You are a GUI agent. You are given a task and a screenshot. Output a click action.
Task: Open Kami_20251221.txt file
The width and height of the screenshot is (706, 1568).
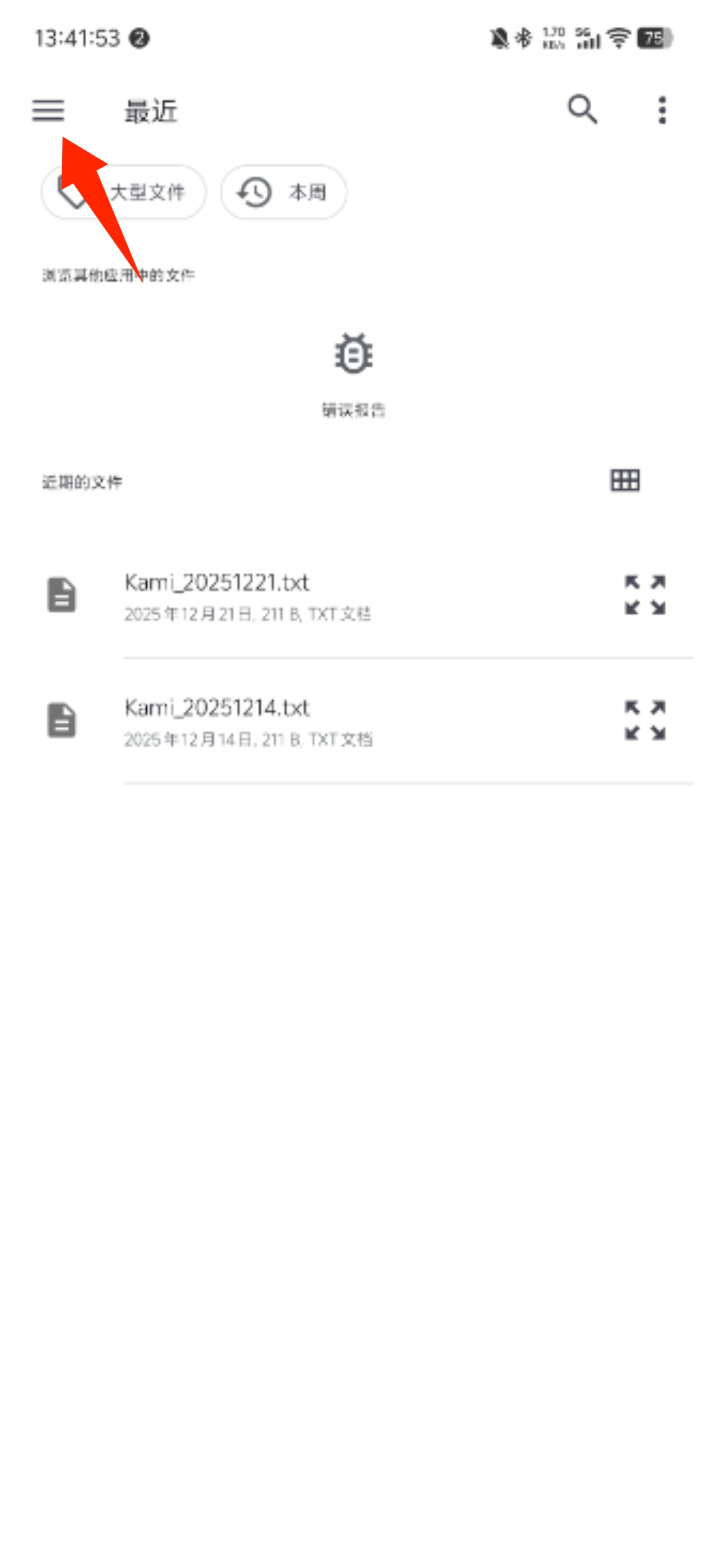tap(305, 595)
